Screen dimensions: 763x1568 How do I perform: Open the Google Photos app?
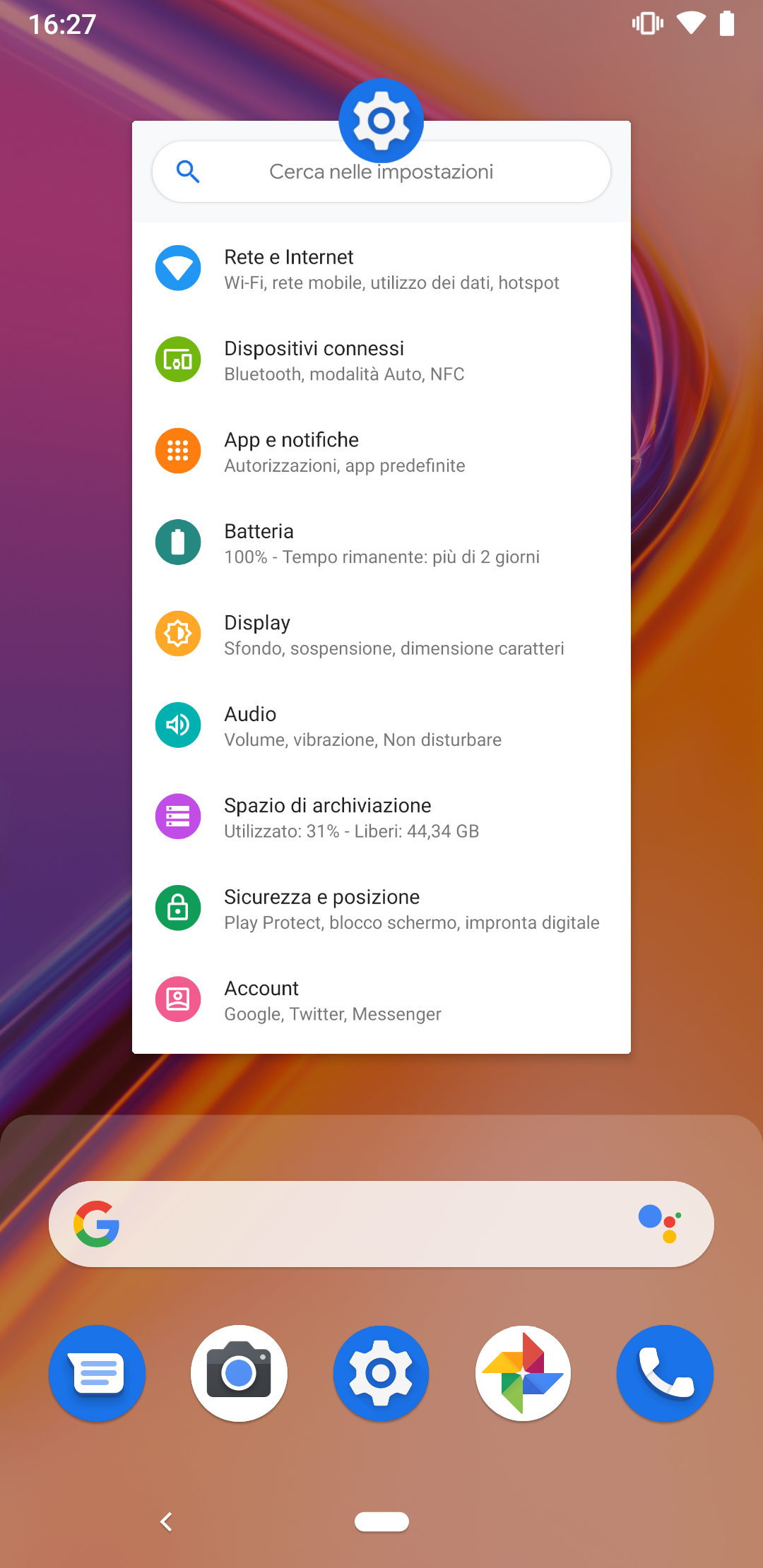(x=523, y=1373)
